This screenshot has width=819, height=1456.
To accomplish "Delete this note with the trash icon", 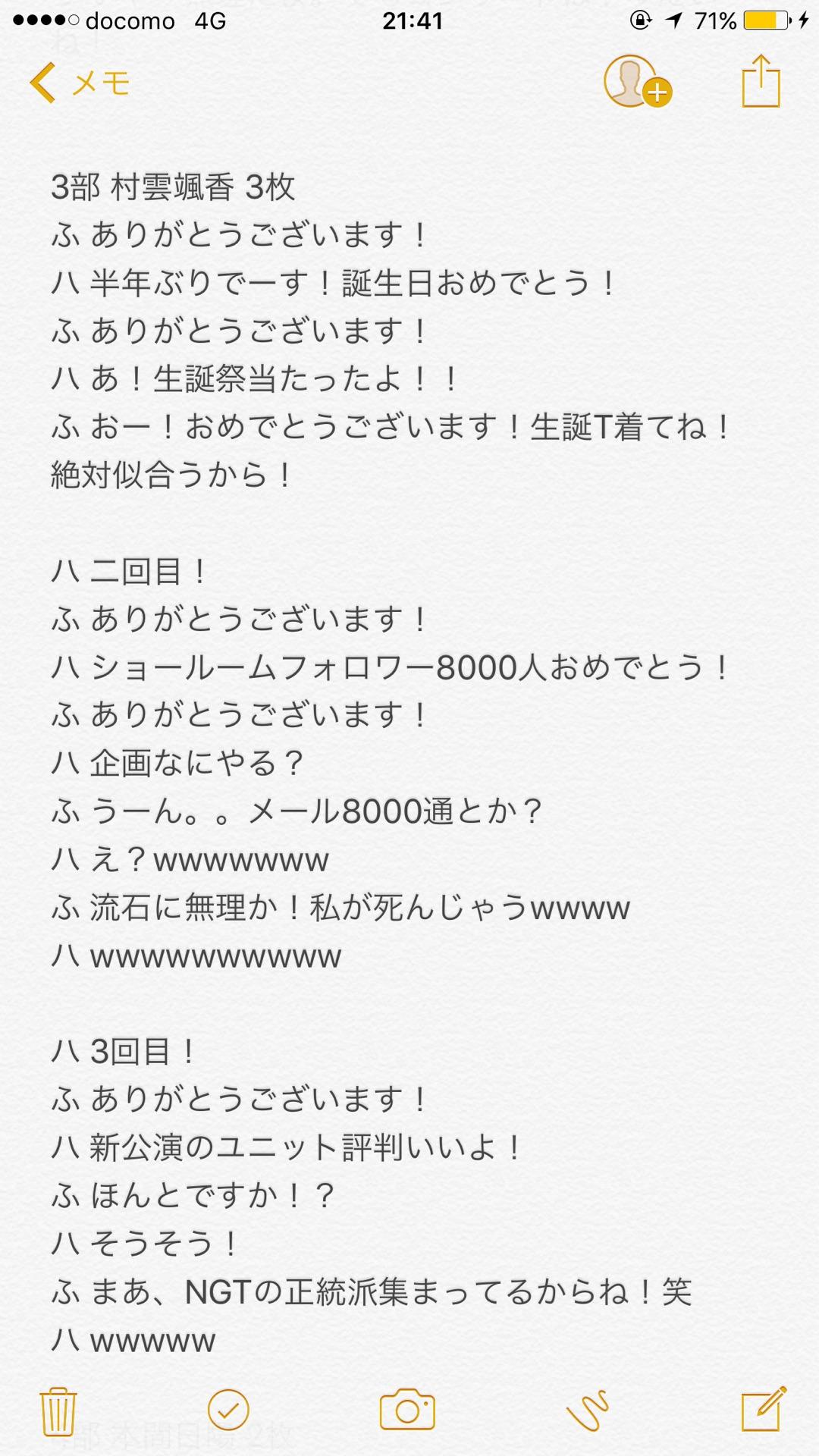I will click(x=58, y=1410).
